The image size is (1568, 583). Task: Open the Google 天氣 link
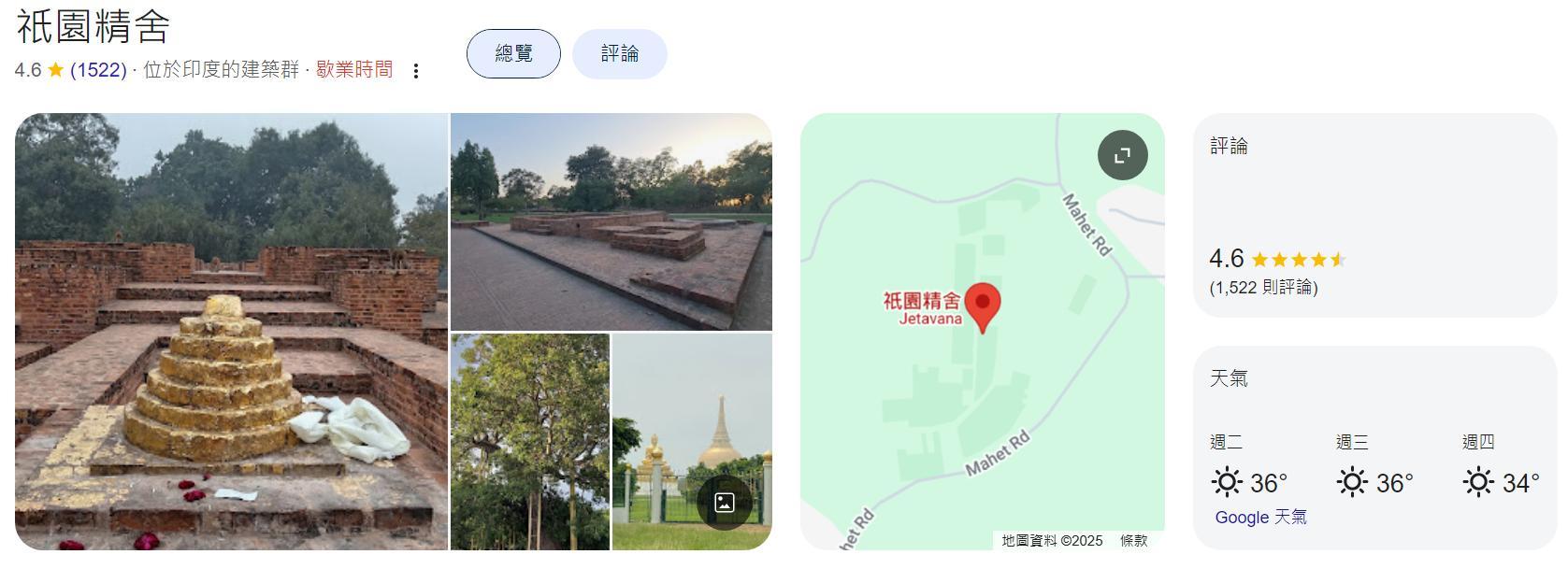click(1260, 518)
